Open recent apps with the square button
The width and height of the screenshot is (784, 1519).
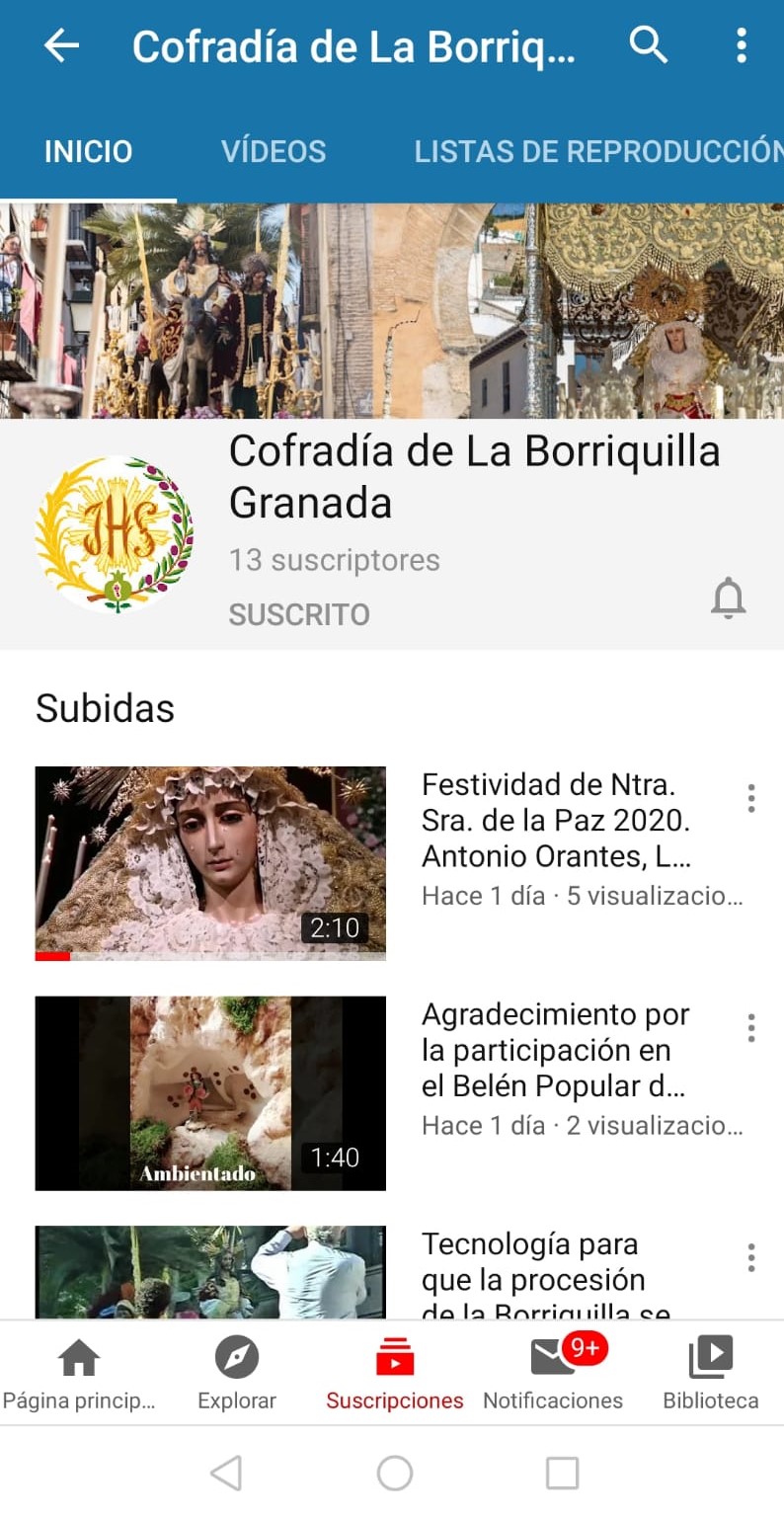pyautogui.click(x=562, y=1474)
